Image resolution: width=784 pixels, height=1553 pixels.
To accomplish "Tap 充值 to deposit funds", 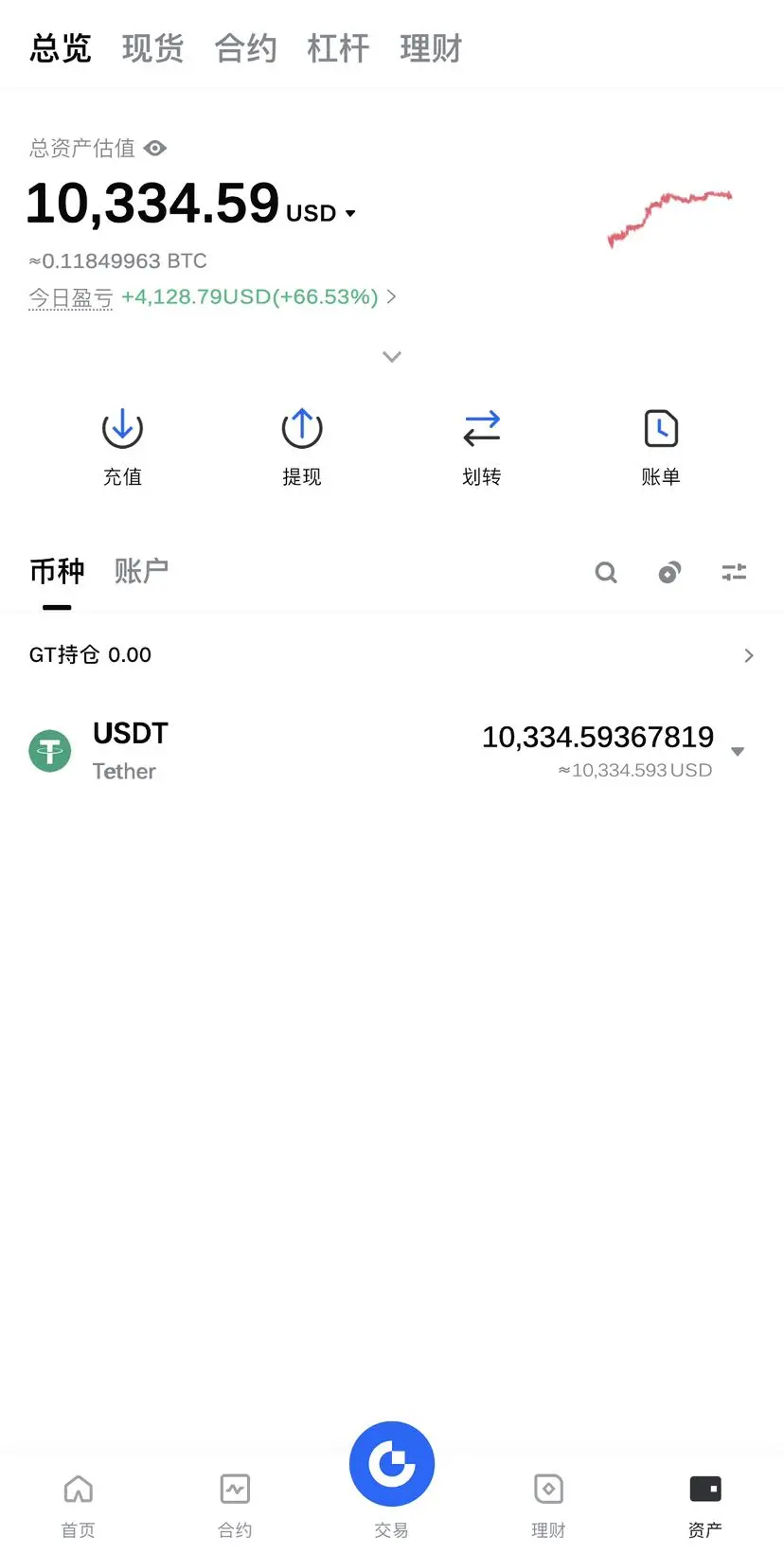I will [x=122, y=447].
